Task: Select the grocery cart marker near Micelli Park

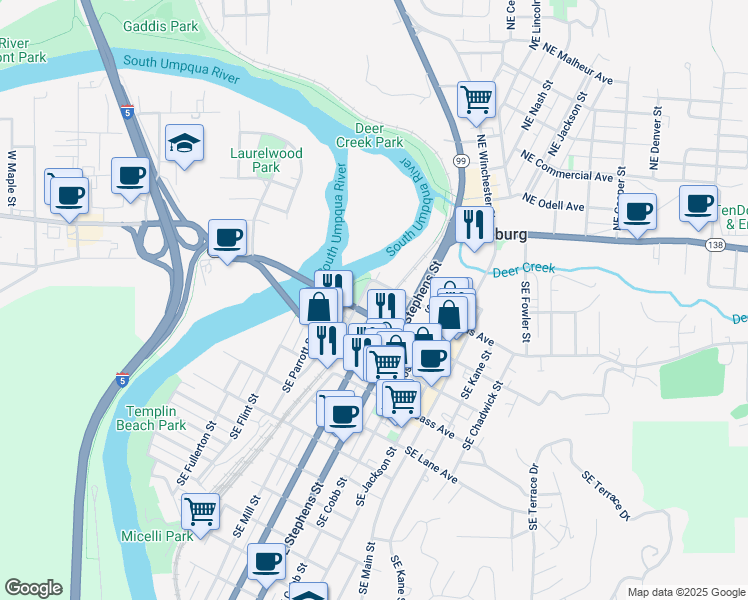Action: 200,512
